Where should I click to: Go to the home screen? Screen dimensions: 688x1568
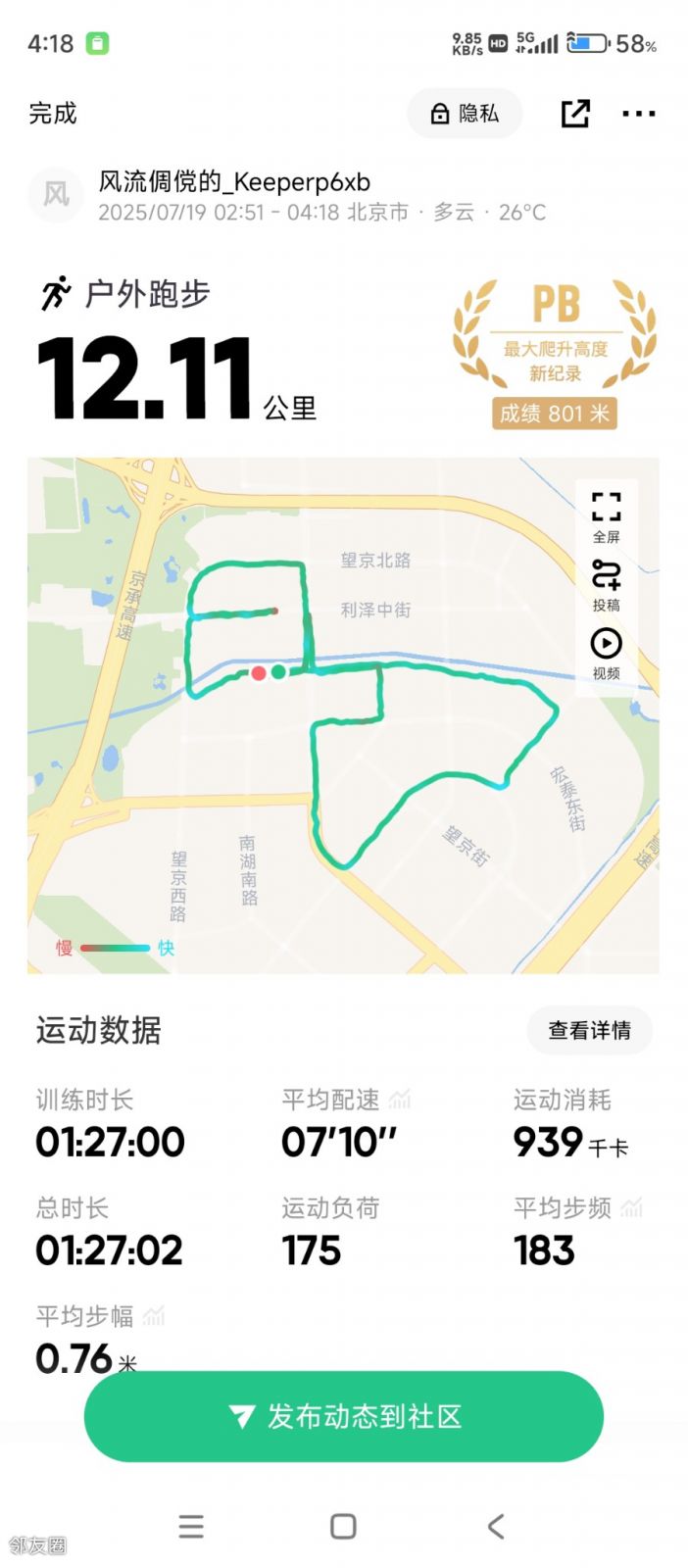pyautogui.click(x=343, y=1526)
